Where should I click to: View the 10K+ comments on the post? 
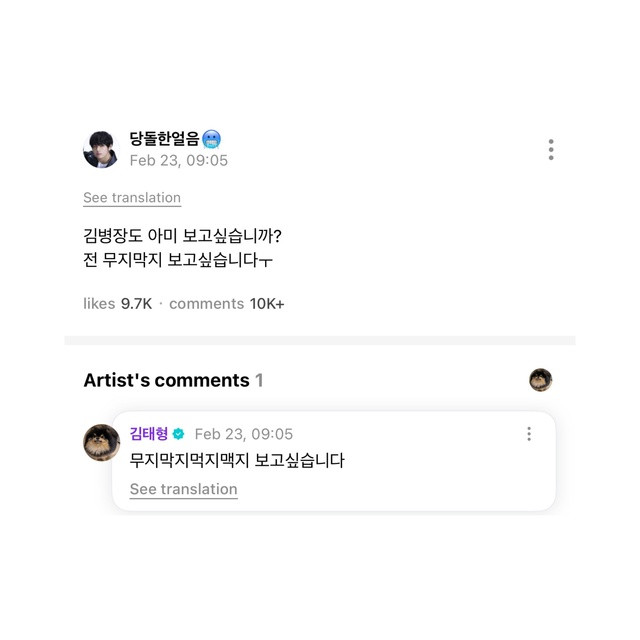tap(227, 304)
